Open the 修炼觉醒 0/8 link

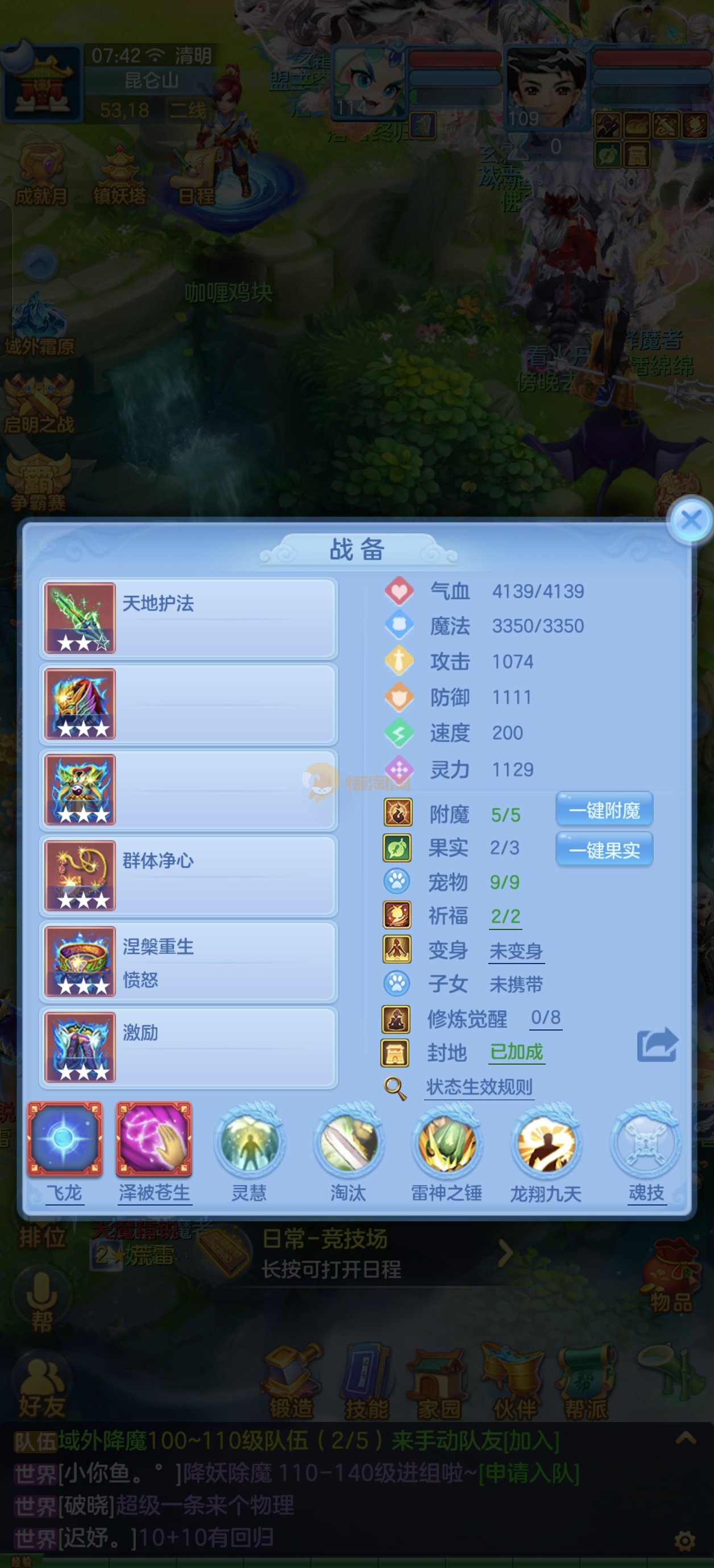click(545, 1017)
